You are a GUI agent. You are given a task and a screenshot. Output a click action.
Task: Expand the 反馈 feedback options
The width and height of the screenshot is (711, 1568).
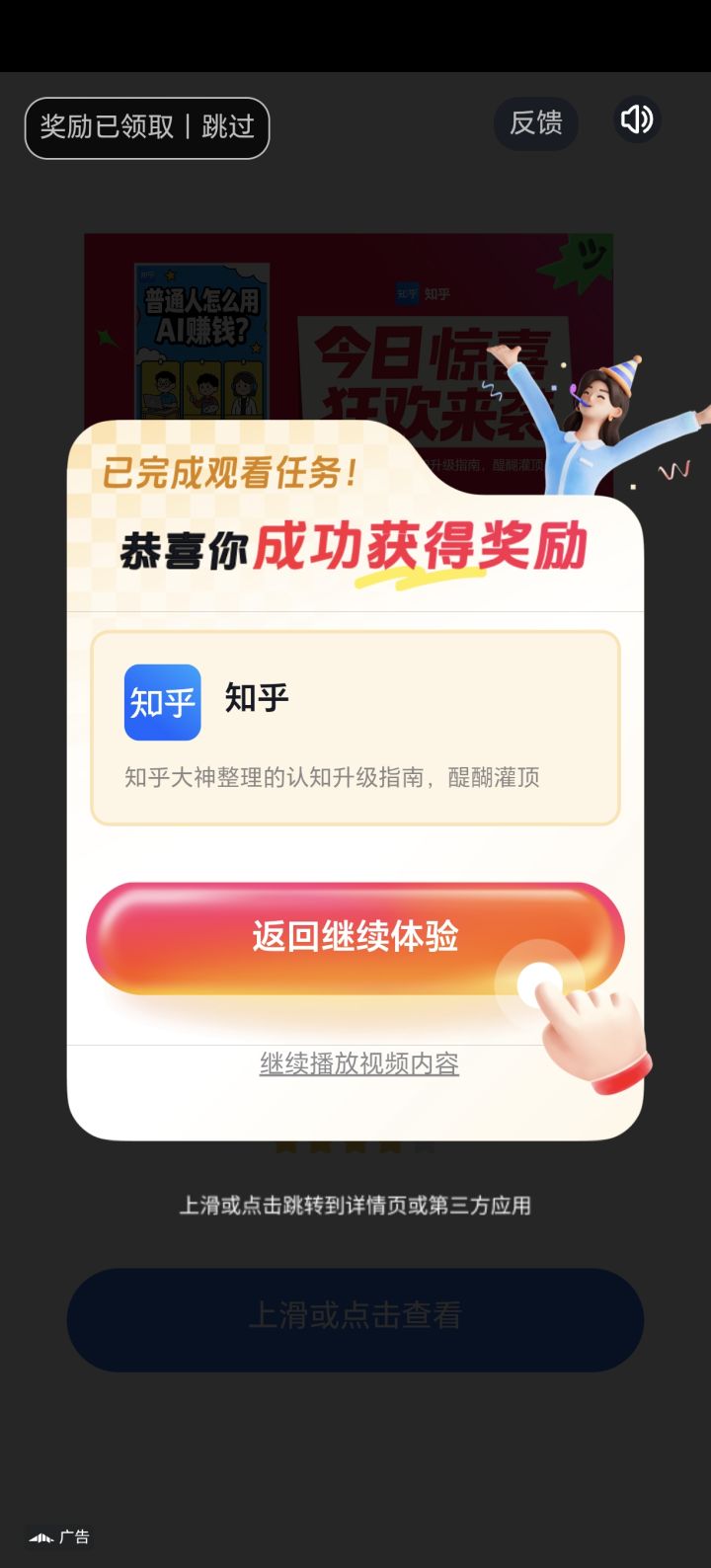pyautogui.click(x=536, y=124)
